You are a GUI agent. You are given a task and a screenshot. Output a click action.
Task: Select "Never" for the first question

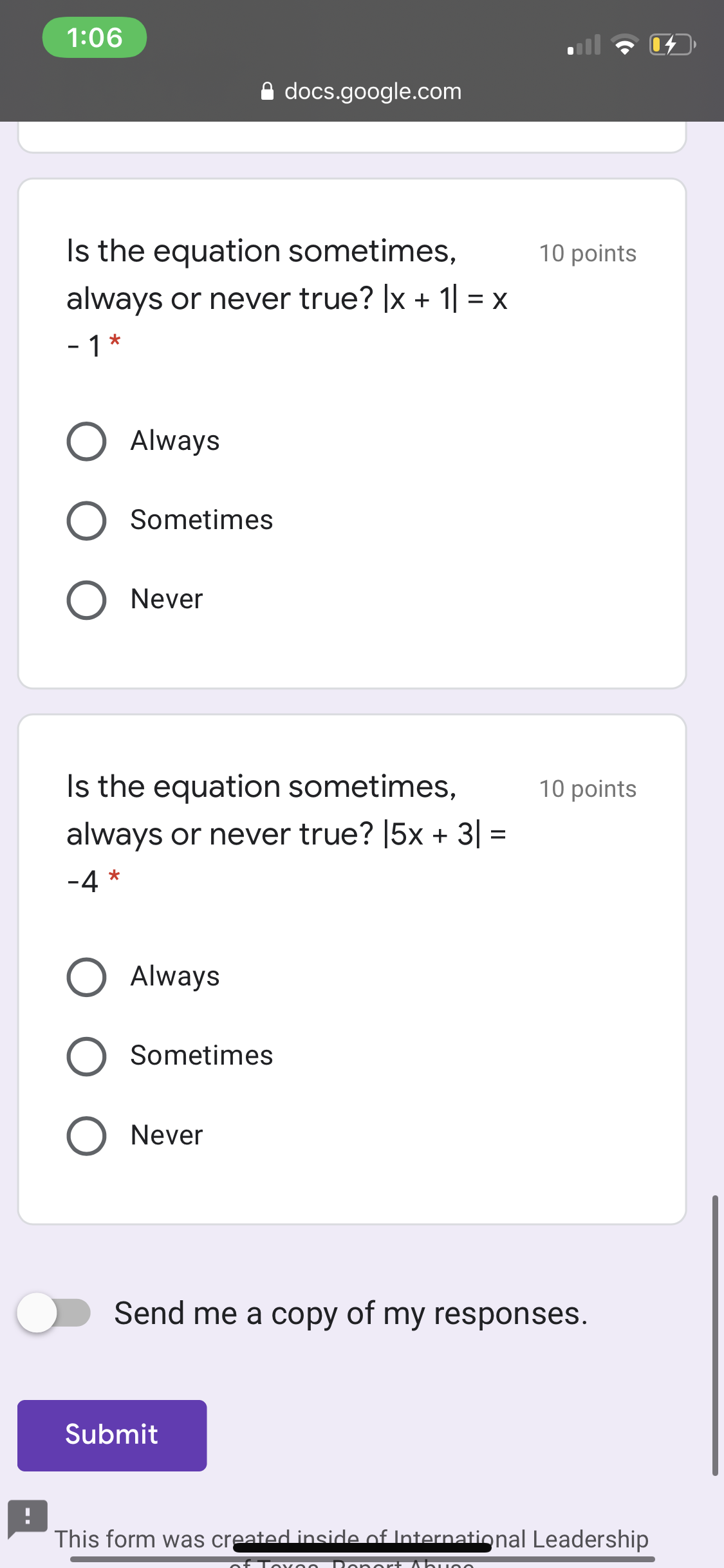pyautogui.click(x=86, y=599)
